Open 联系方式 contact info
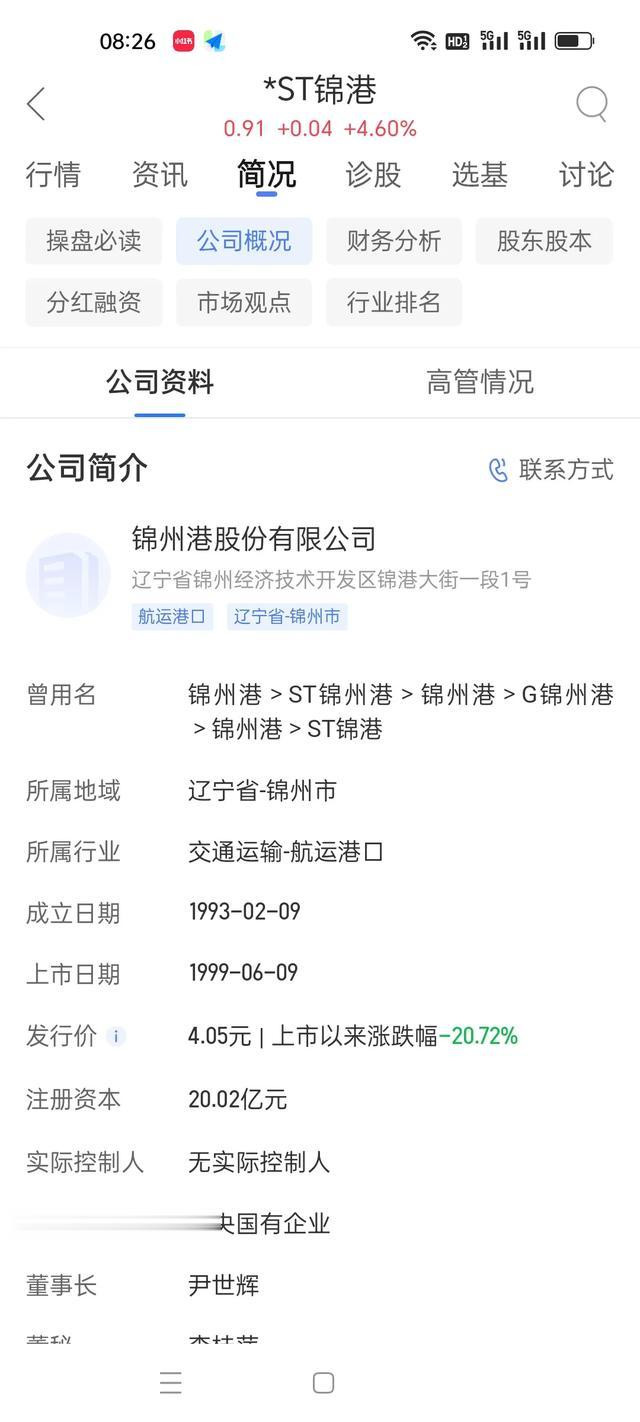This screenshot has width=640, height=1422. click(x=551, y=470)
